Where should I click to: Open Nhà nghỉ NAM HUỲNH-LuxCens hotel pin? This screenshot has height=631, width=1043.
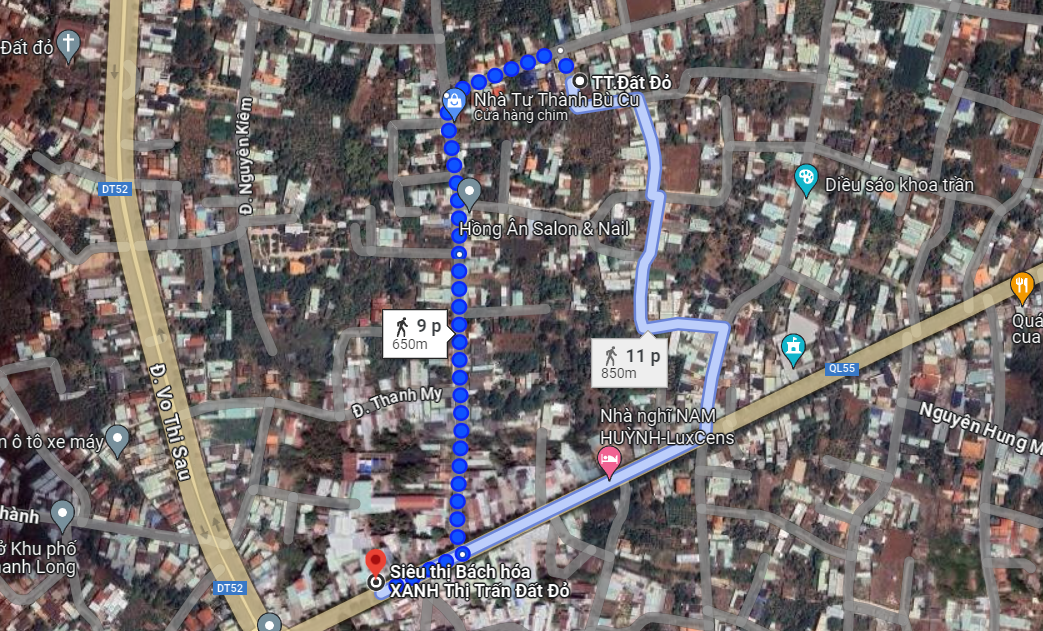[x=608, y=461]
